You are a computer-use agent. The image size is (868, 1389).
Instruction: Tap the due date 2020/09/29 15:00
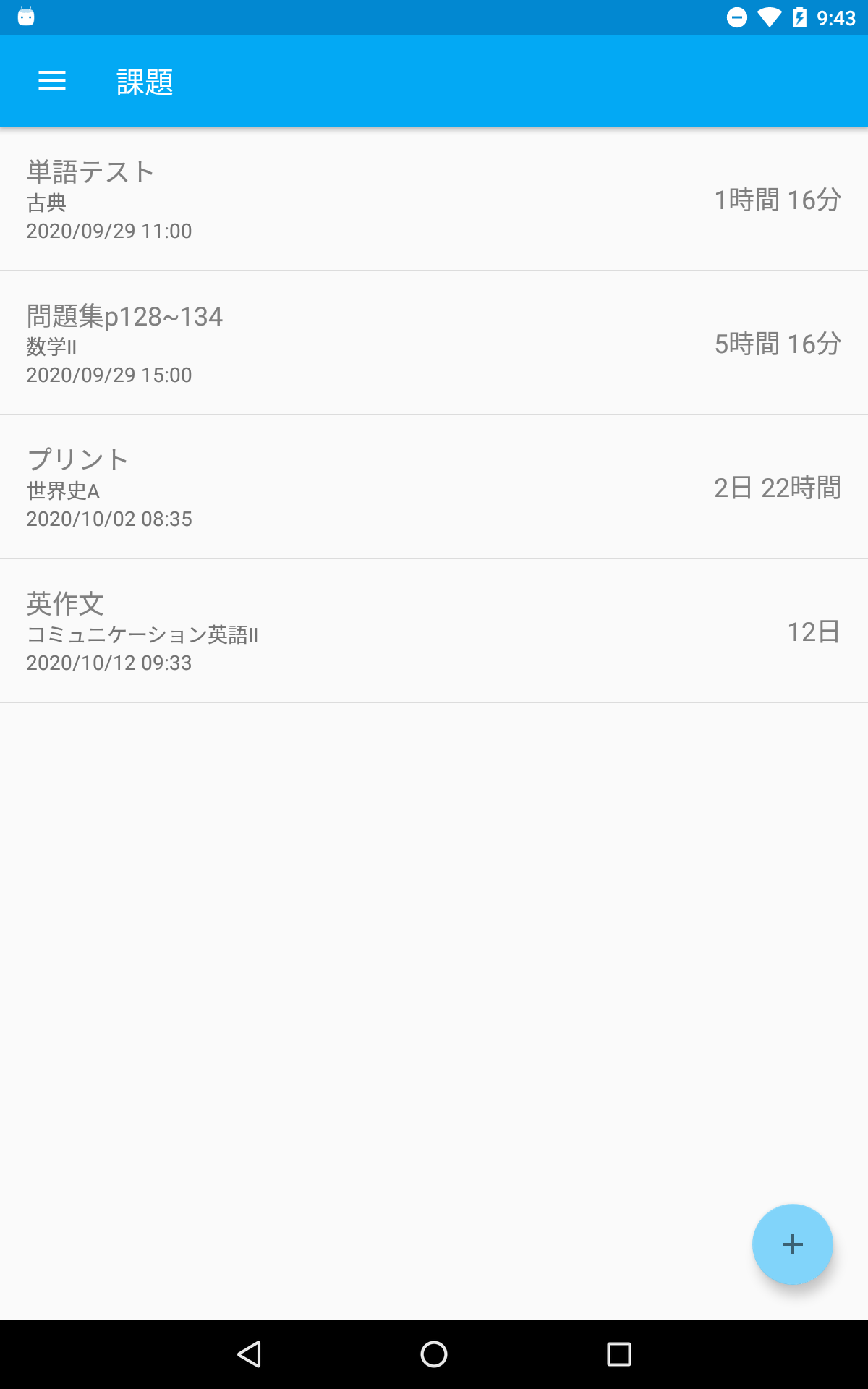109,375
